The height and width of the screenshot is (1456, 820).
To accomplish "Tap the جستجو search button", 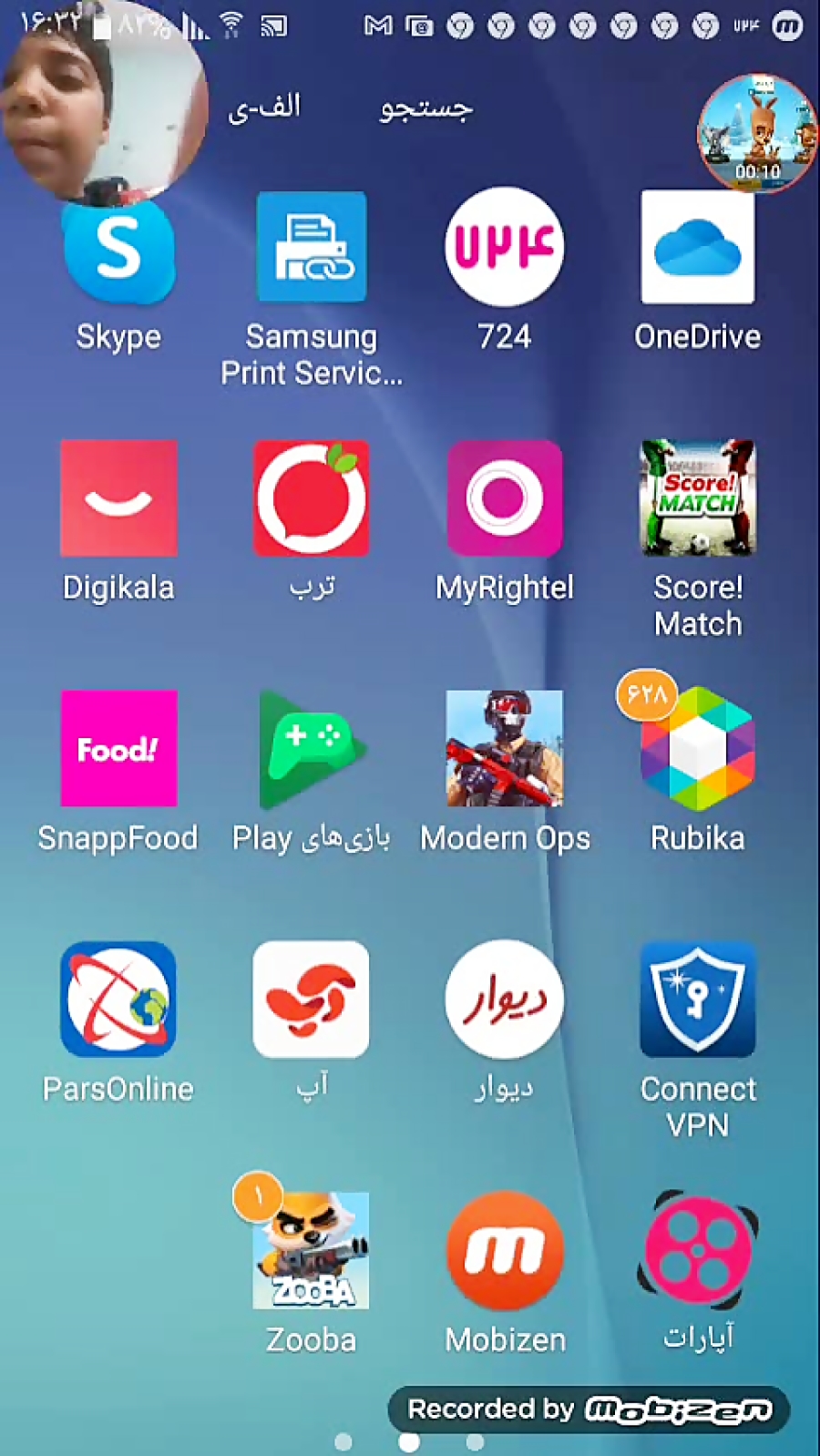I will pyautogui.click(x=426, y=108).
